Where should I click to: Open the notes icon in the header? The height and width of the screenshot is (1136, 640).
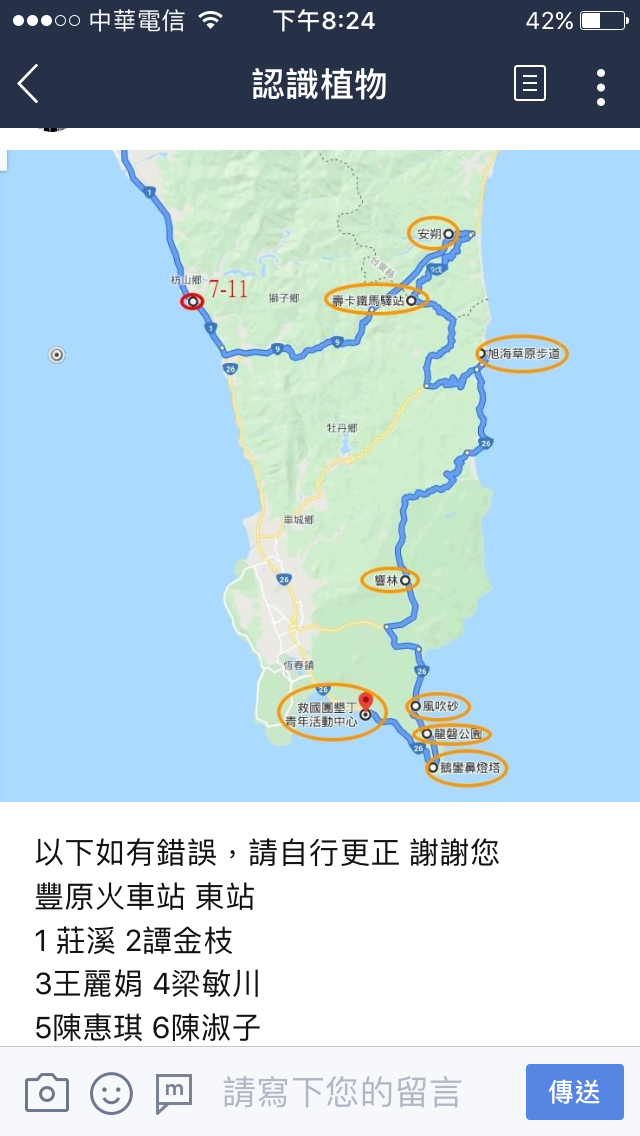click(x=530, y=83)
